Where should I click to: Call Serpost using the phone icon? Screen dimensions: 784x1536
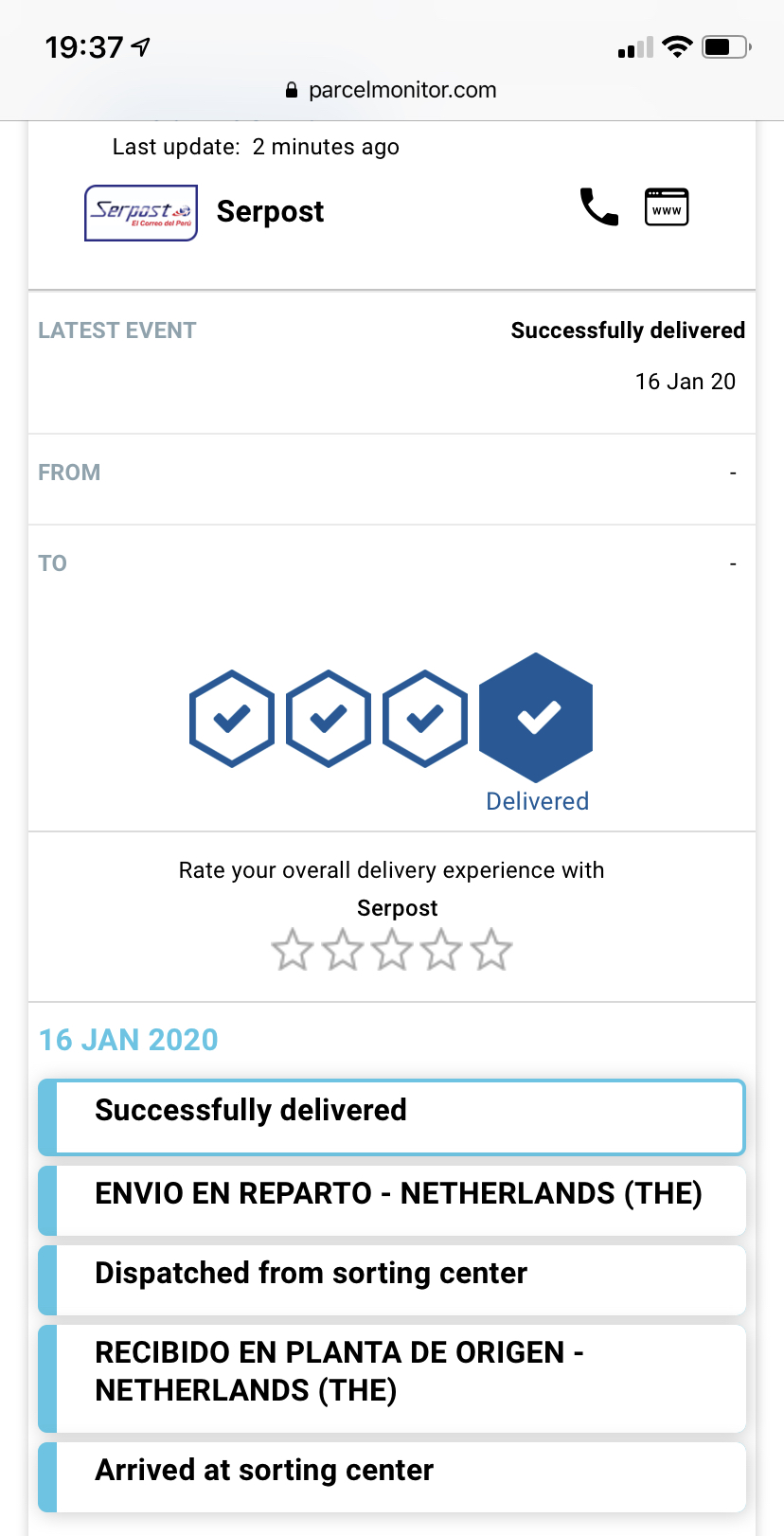click(598, 206)
